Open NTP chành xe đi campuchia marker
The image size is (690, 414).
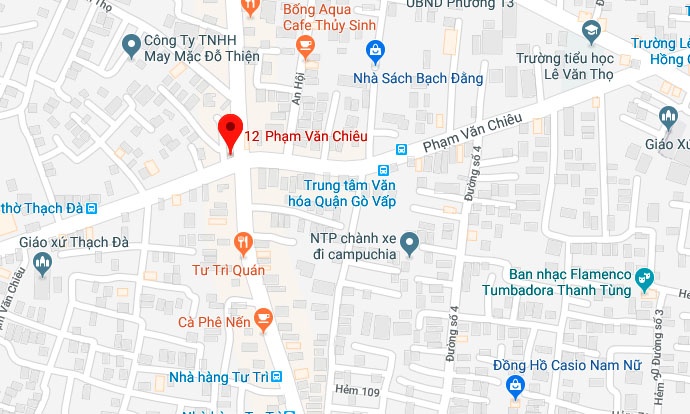click(409, 244)
